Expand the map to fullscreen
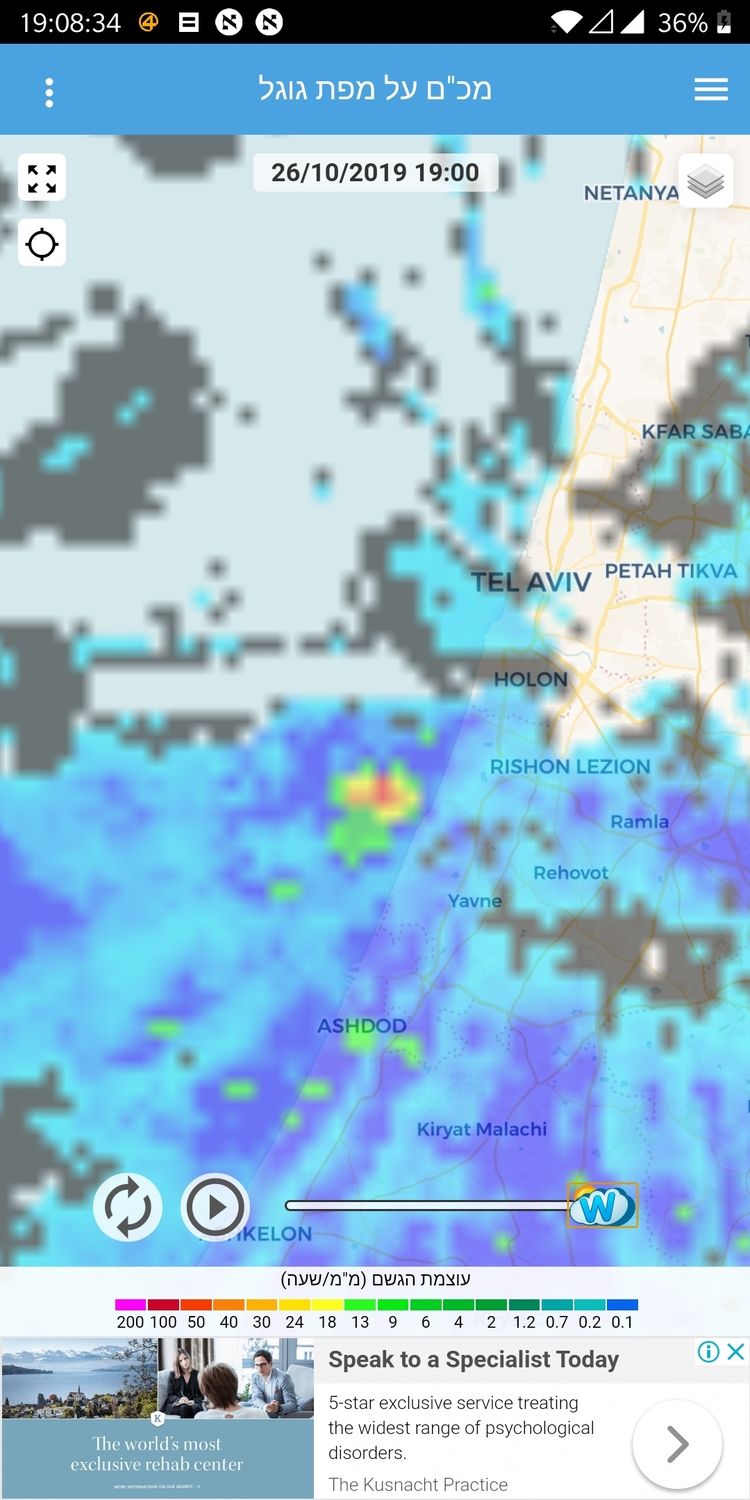The image size is (750, 1500). 42,179
